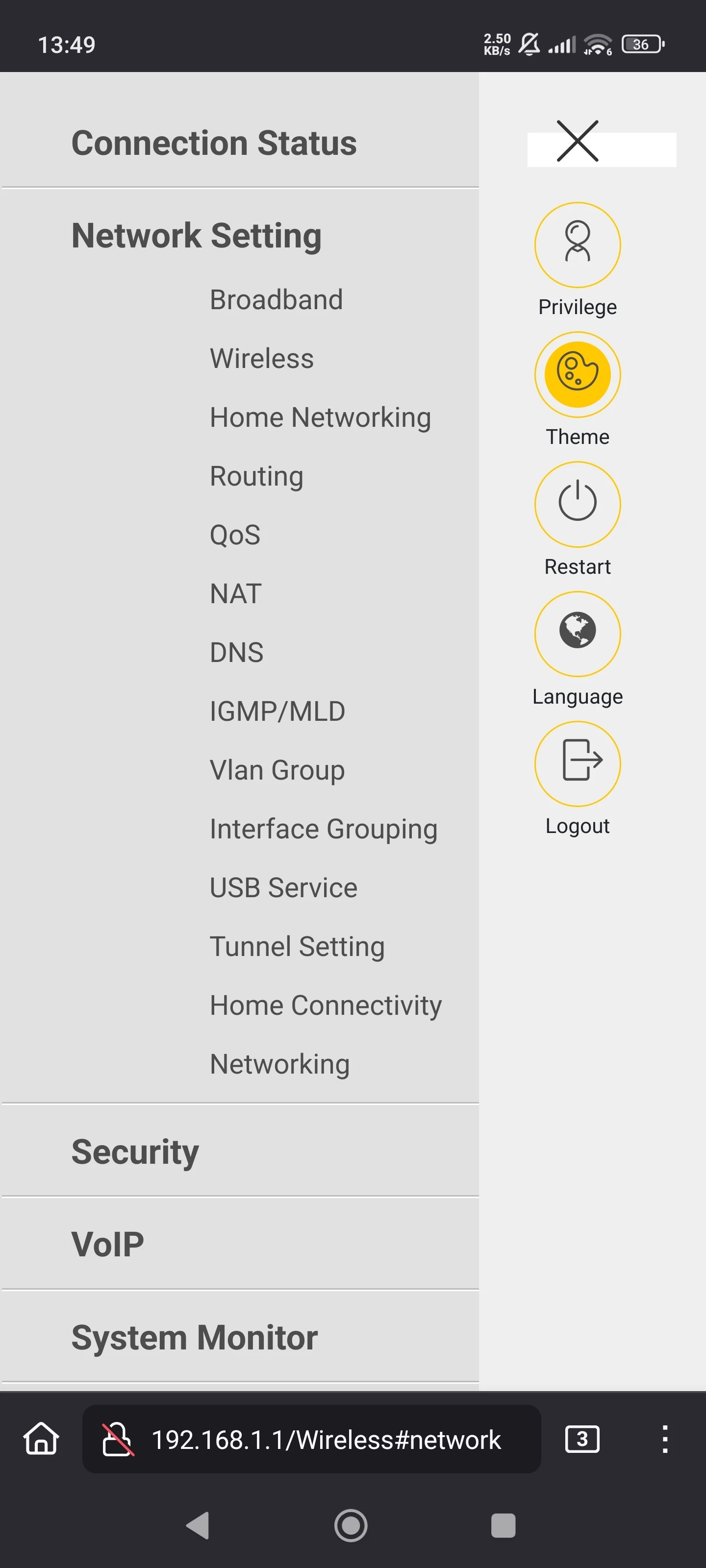Tap the Restart button

(x=578, y=505)
